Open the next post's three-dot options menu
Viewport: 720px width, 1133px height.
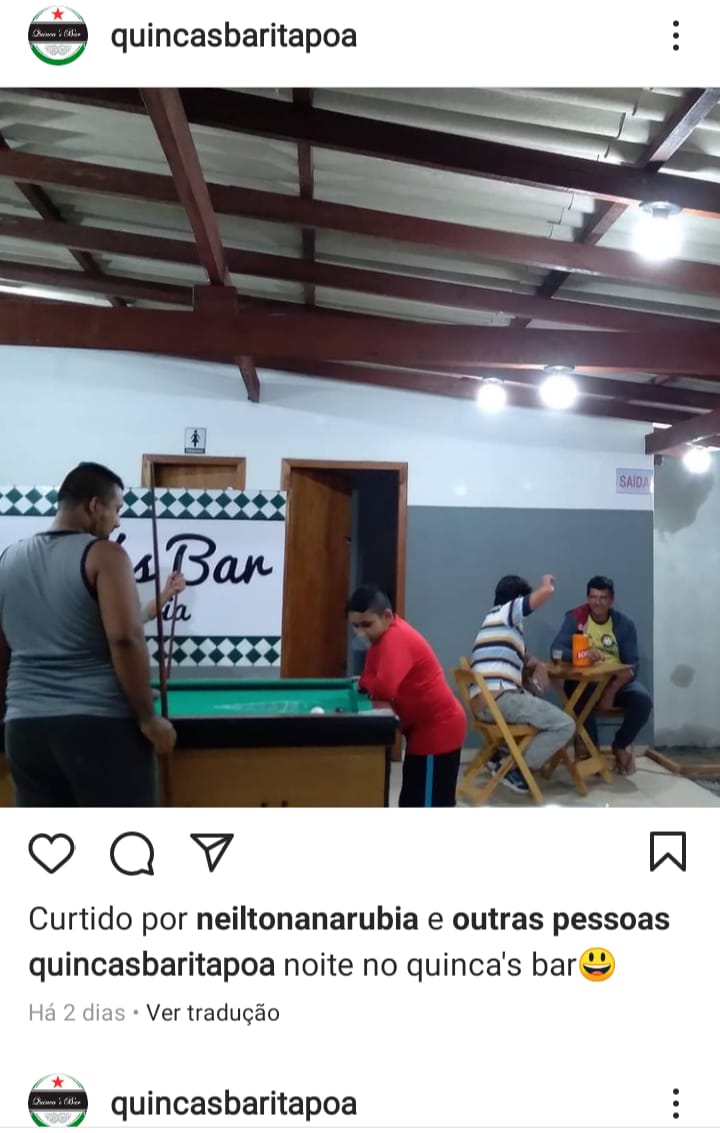676,1104
